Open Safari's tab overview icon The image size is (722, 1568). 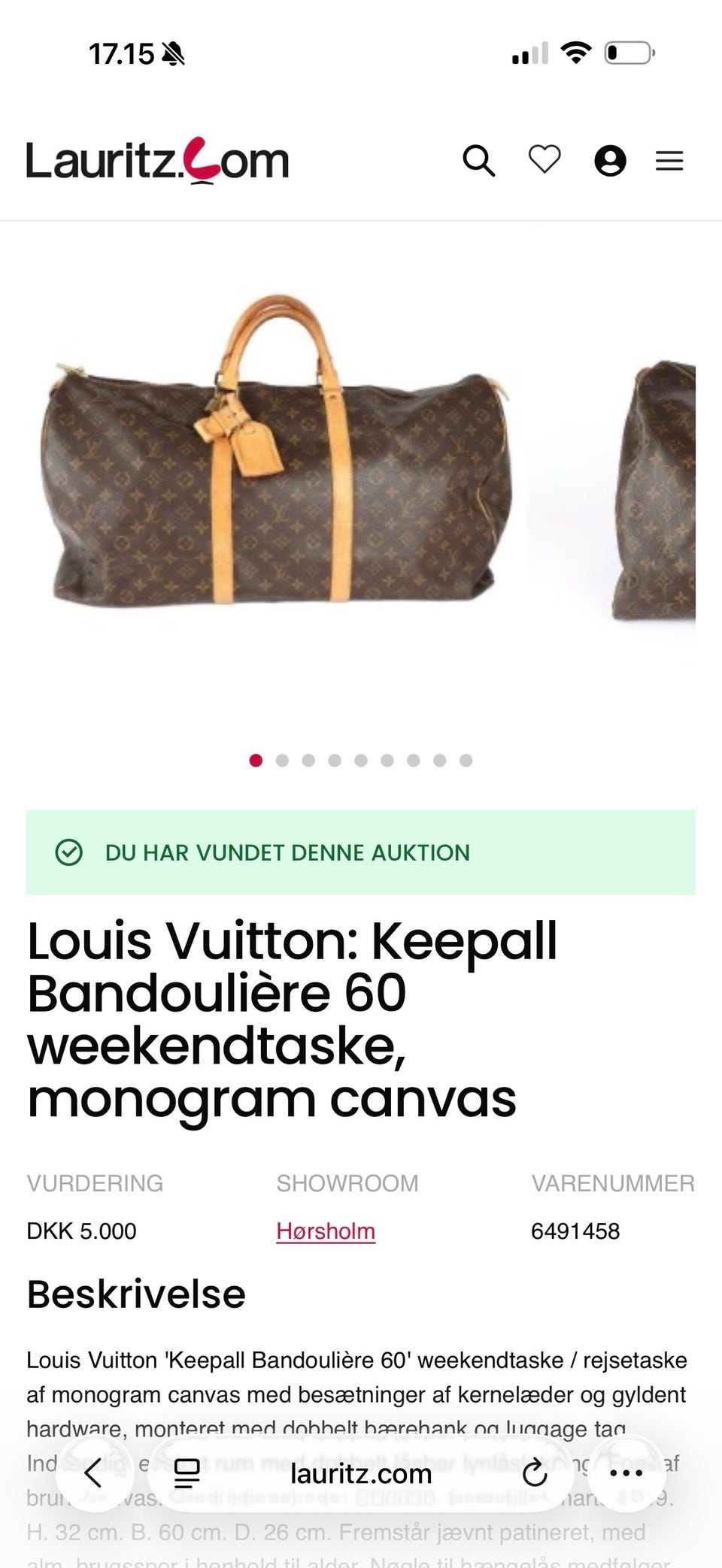[185, 1474]
